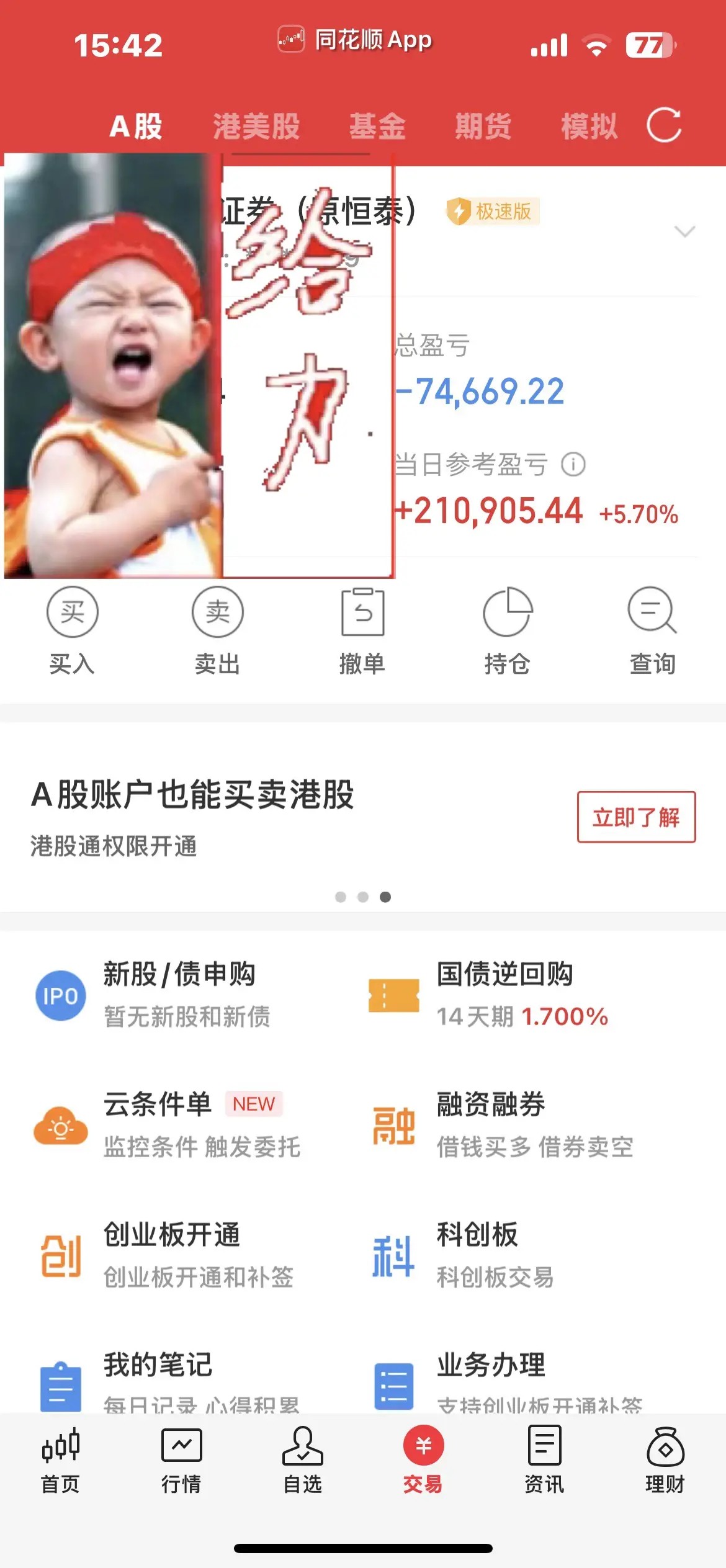Open 科创板 trading entry
The width and height of the screenshot is (726, 1568).
click(477, 1255)
